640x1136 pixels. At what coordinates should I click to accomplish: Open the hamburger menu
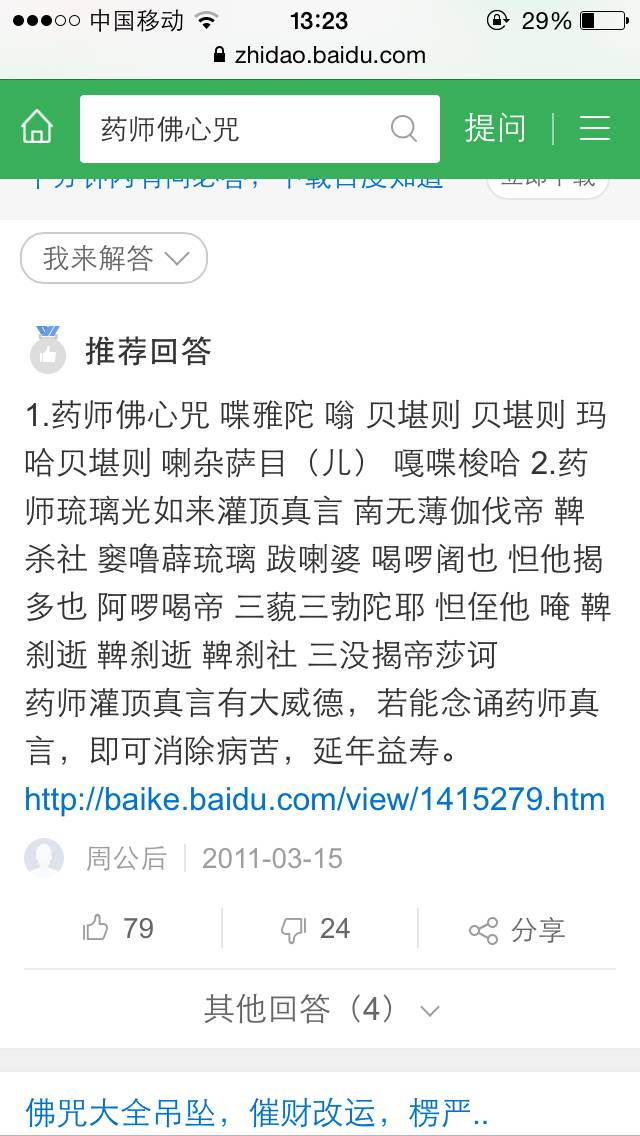(x=595, y=128)
